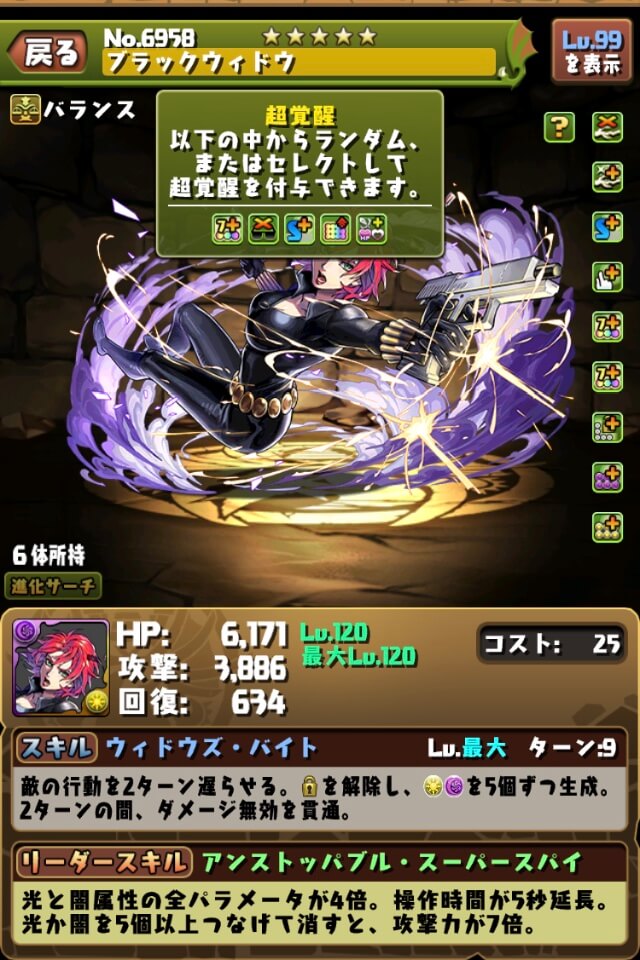Tap the 戻る back button
The height and width of the screenshot is (960, 640).
(50, 52)
